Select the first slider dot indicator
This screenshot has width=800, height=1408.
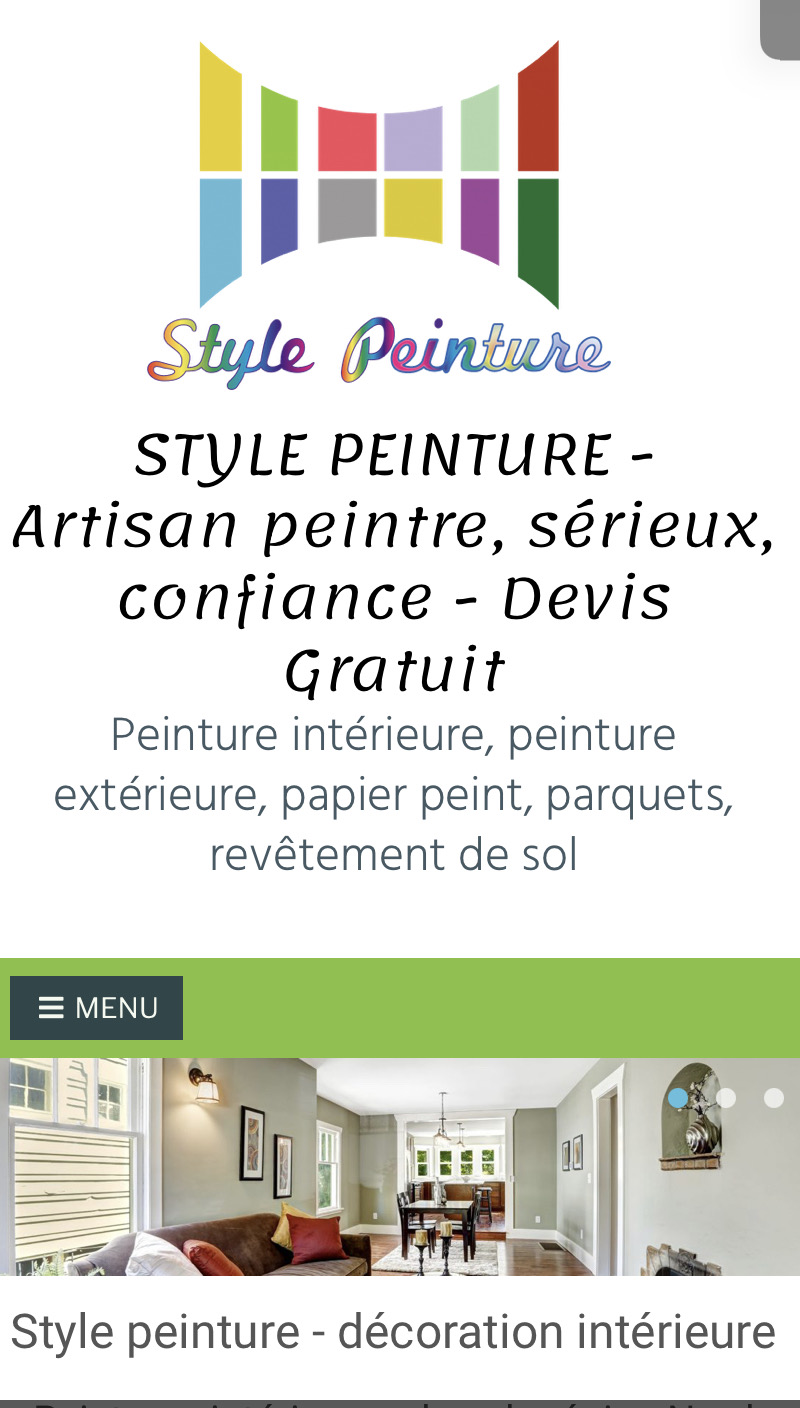(678, 1098)
